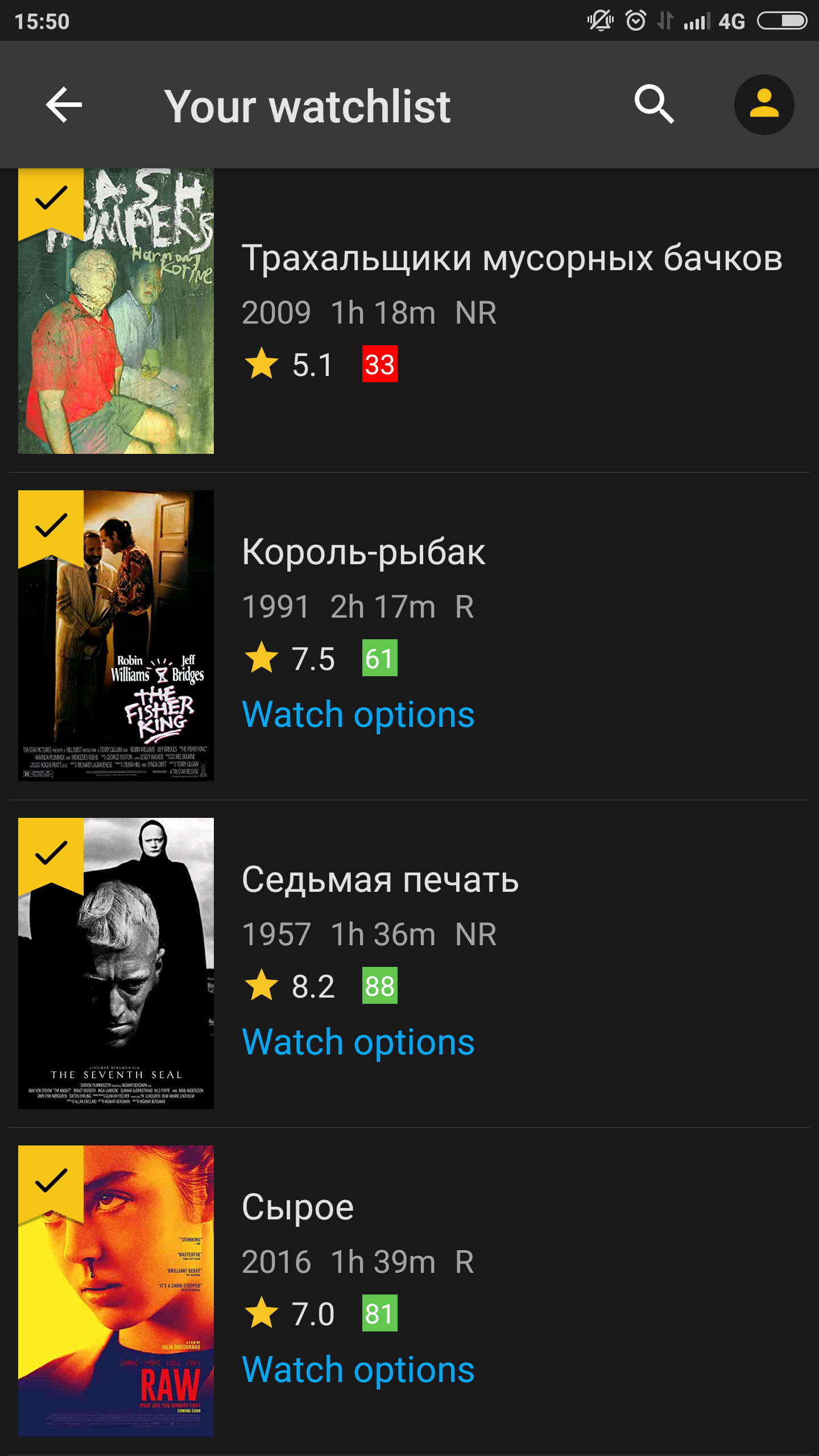Screen dimensions: 819x1456
Task: Open the user profile icon
Action: [764, 105]
